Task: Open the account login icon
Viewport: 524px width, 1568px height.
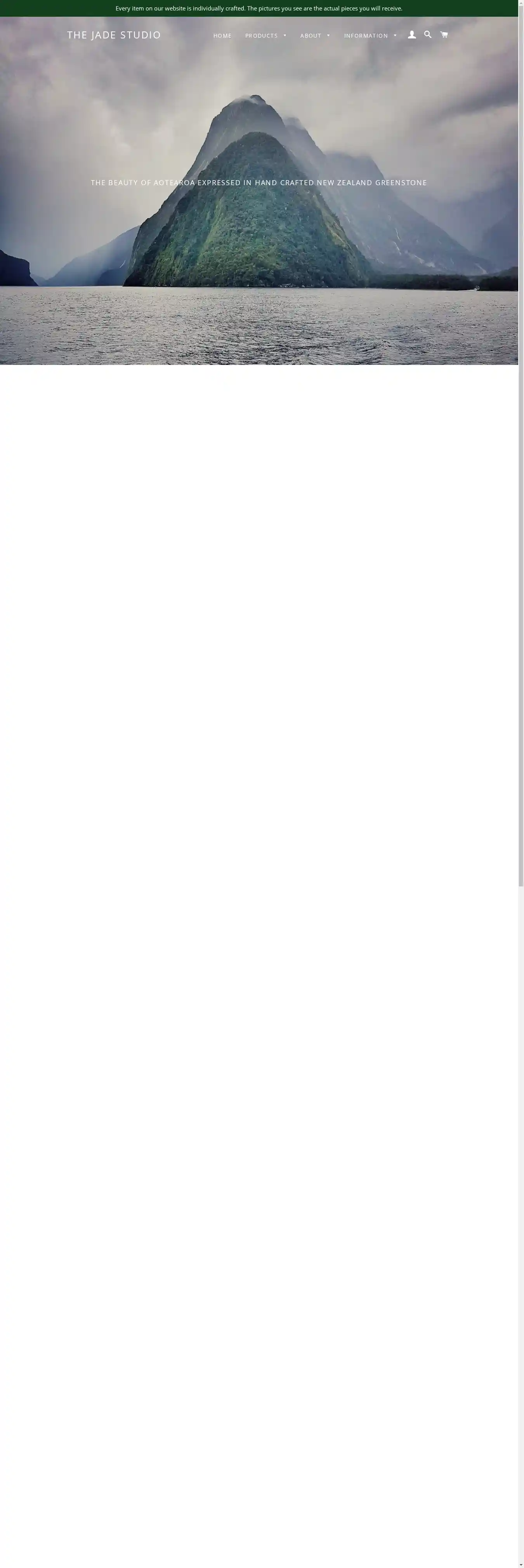Action: point(412,35)
